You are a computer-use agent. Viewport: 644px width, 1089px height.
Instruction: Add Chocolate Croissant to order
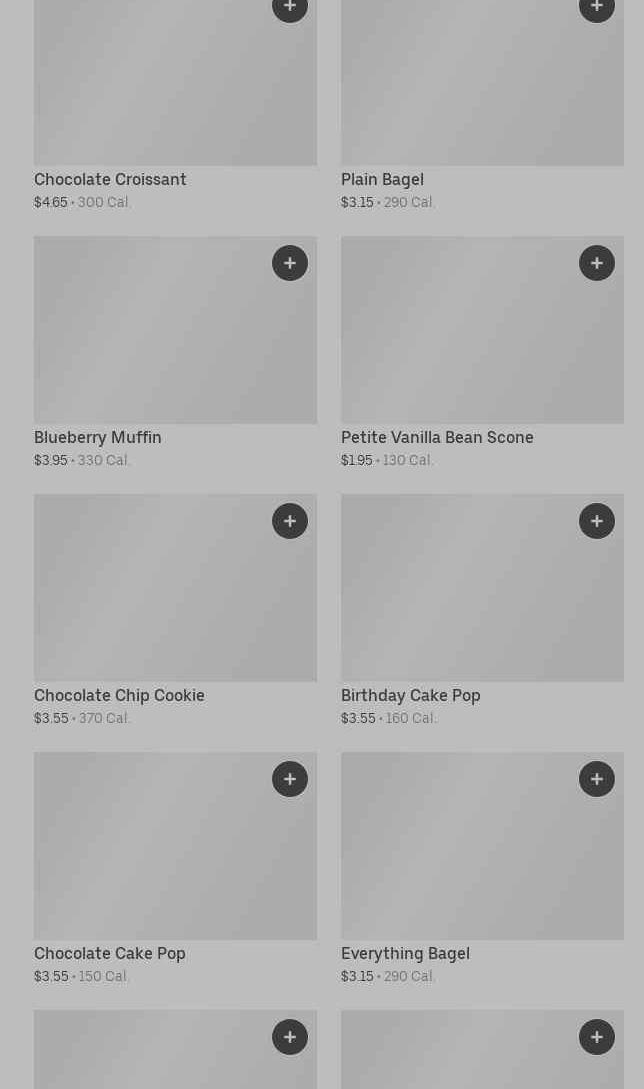(290, 7)
